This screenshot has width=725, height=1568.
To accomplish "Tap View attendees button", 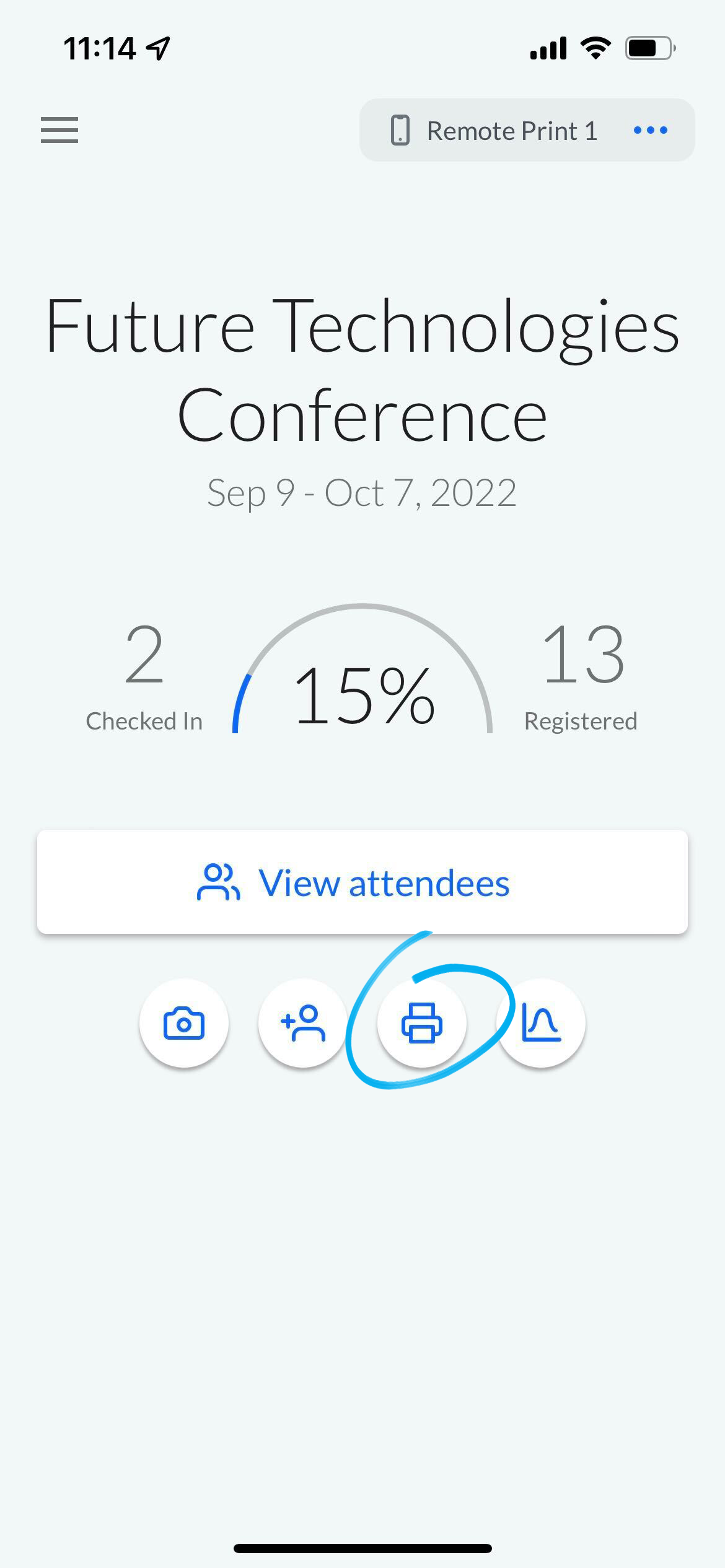I will pyautogui.click(x=362, y=882).
